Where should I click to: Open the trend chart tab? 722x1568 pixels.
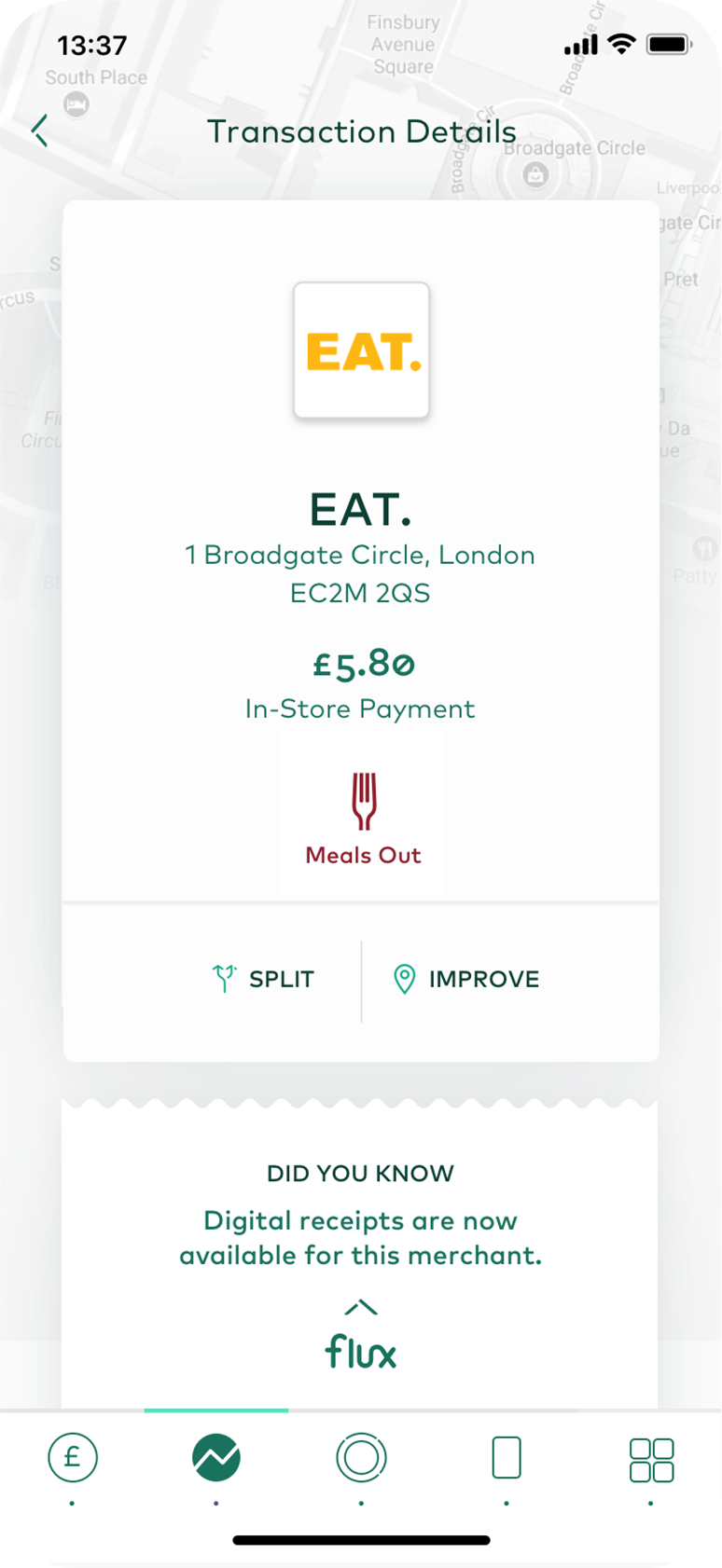[216, 1457]
